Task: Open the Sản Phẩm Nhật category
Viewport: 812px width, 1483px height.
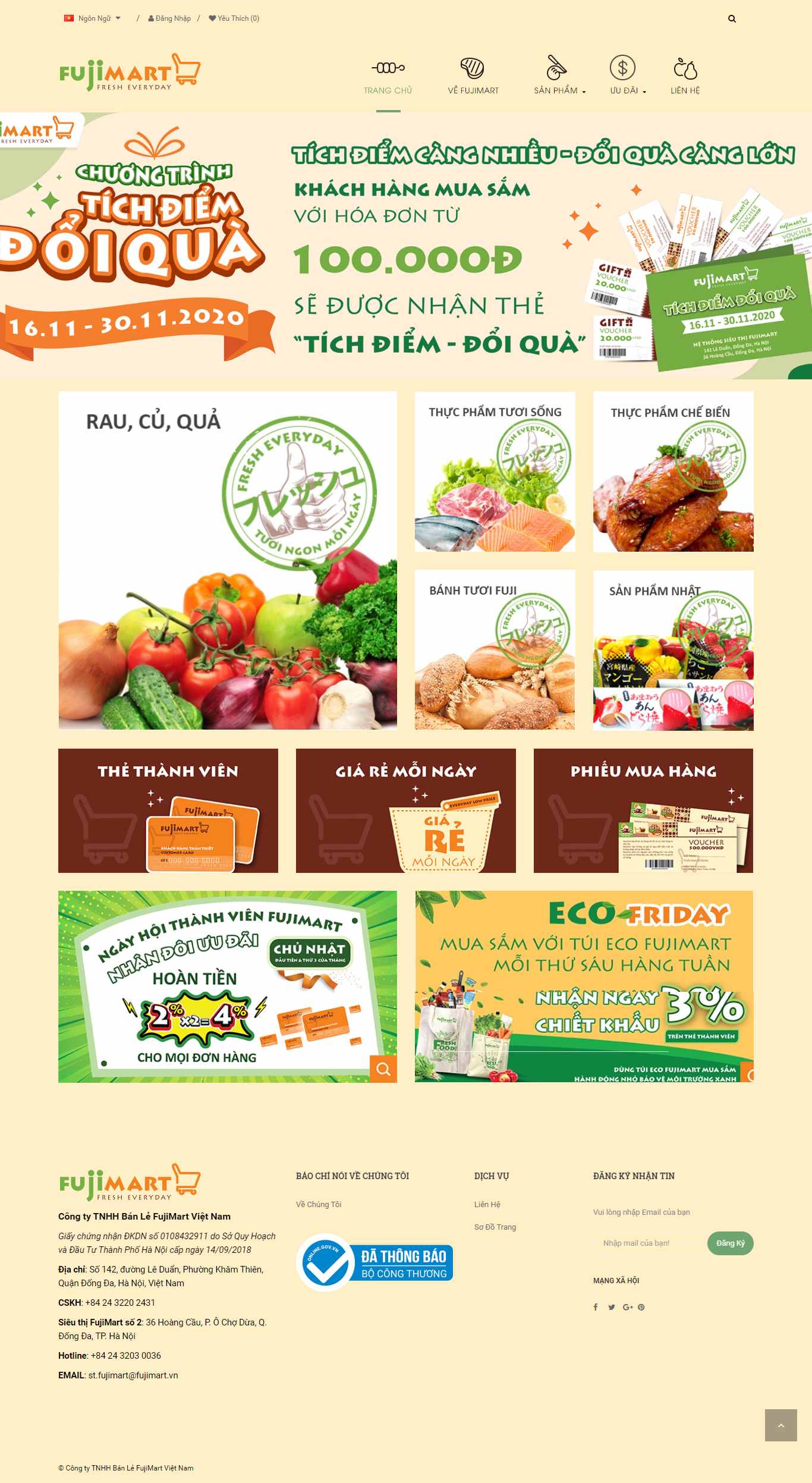Action: point(673,650)
